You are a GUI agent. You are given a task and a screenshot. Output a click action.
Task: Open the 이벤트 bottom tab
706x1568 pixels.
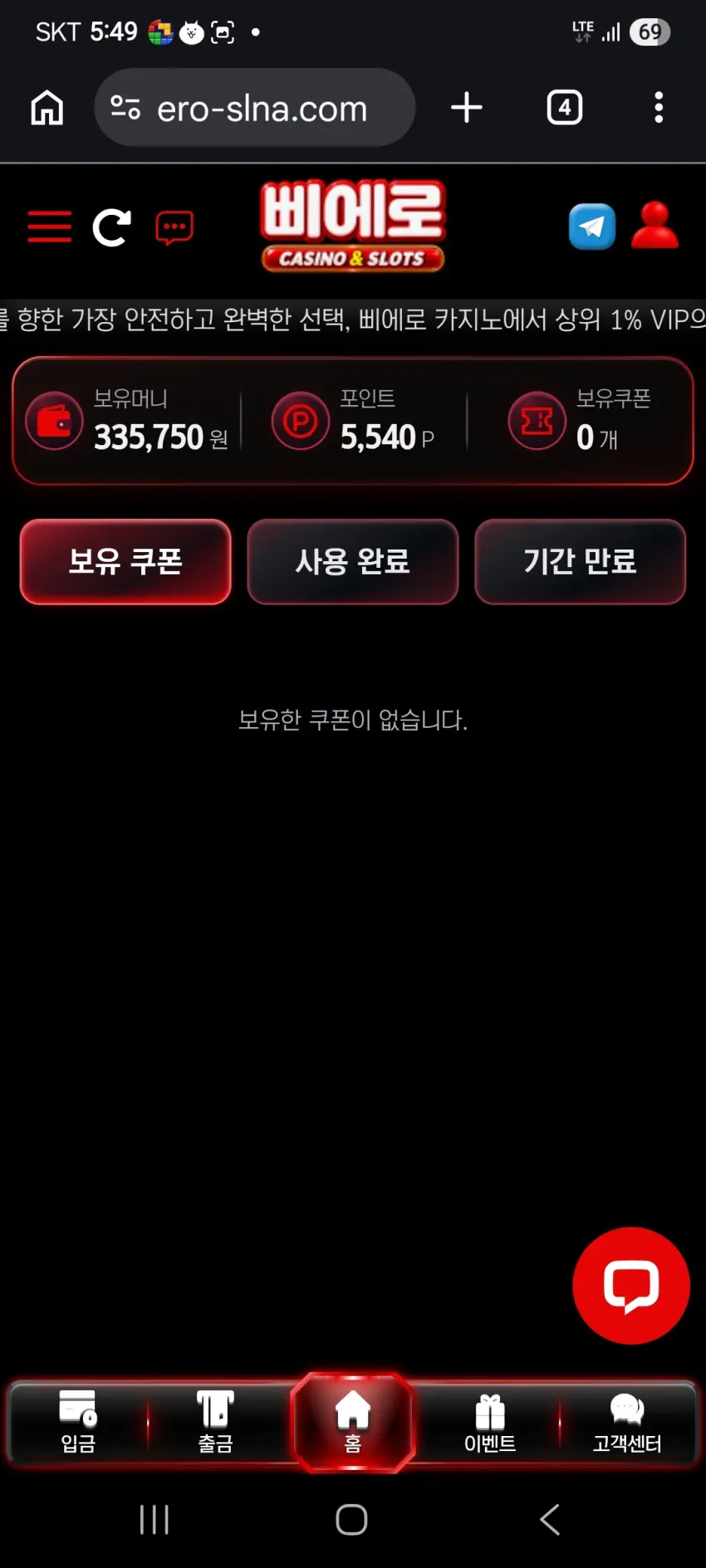[x=490, y=1423]
